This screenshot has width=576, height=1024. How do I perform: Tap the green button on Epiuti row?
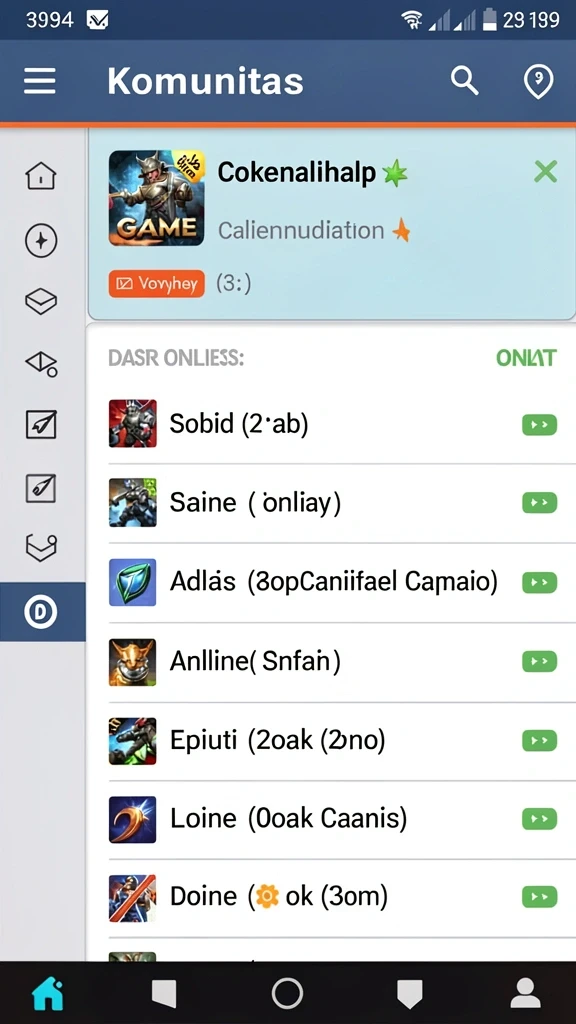[539, 741]
